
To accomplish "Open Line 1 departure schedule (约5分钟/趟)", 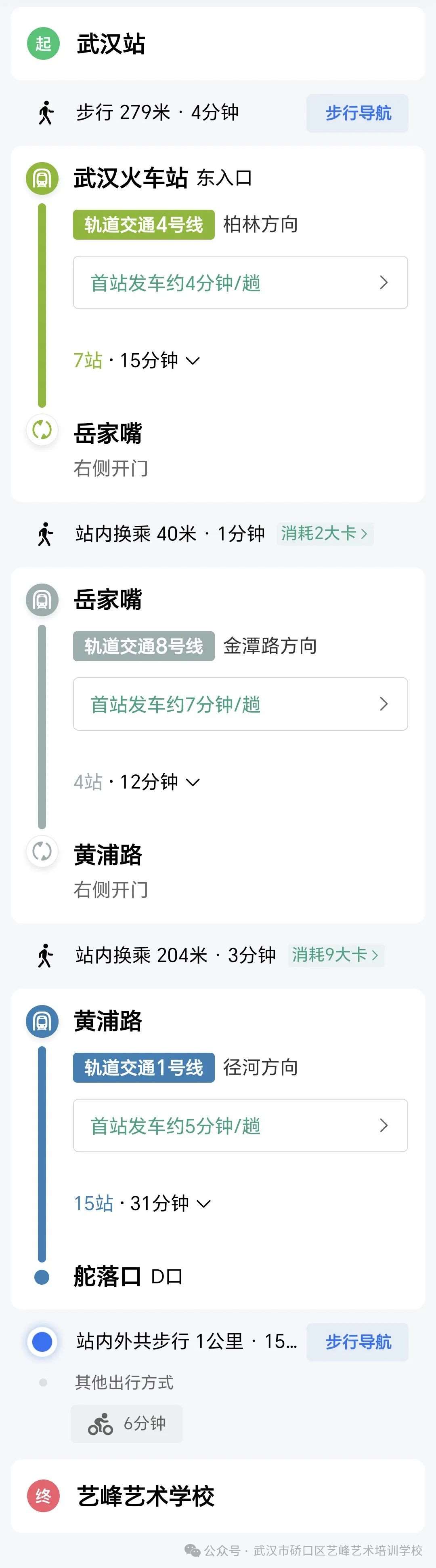I will [240, 1125].
